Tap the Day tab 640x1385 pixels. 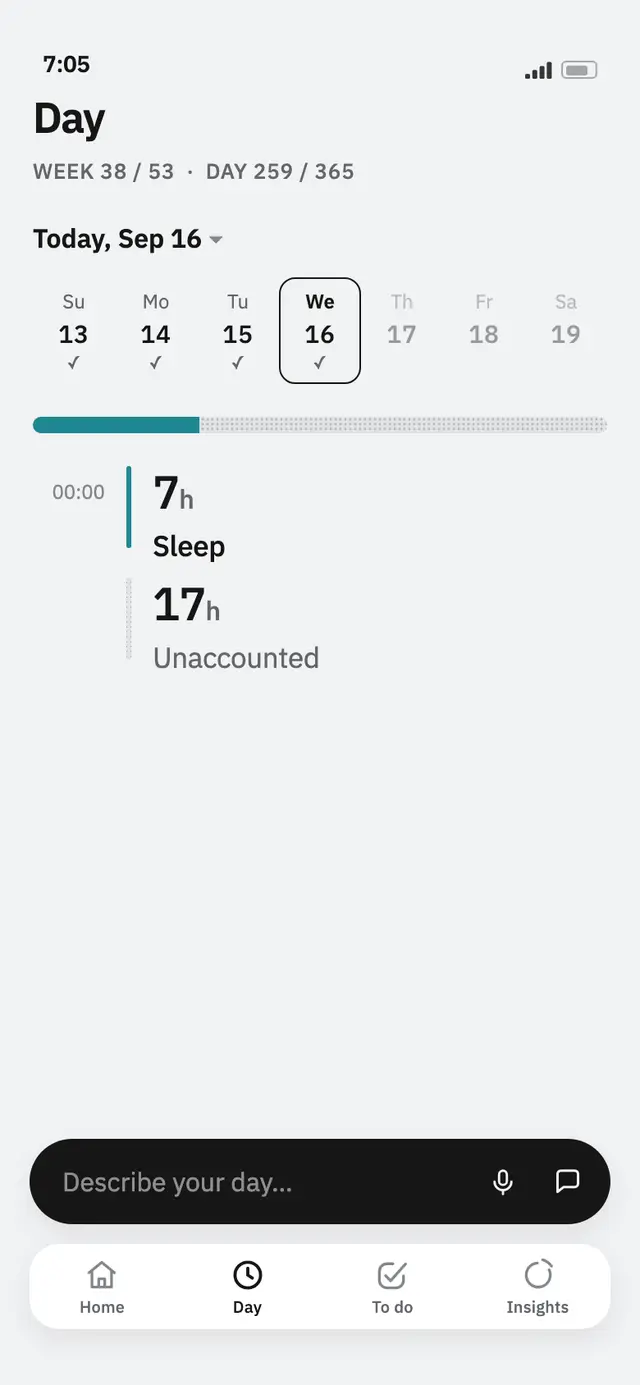(x=247, y=1287)
